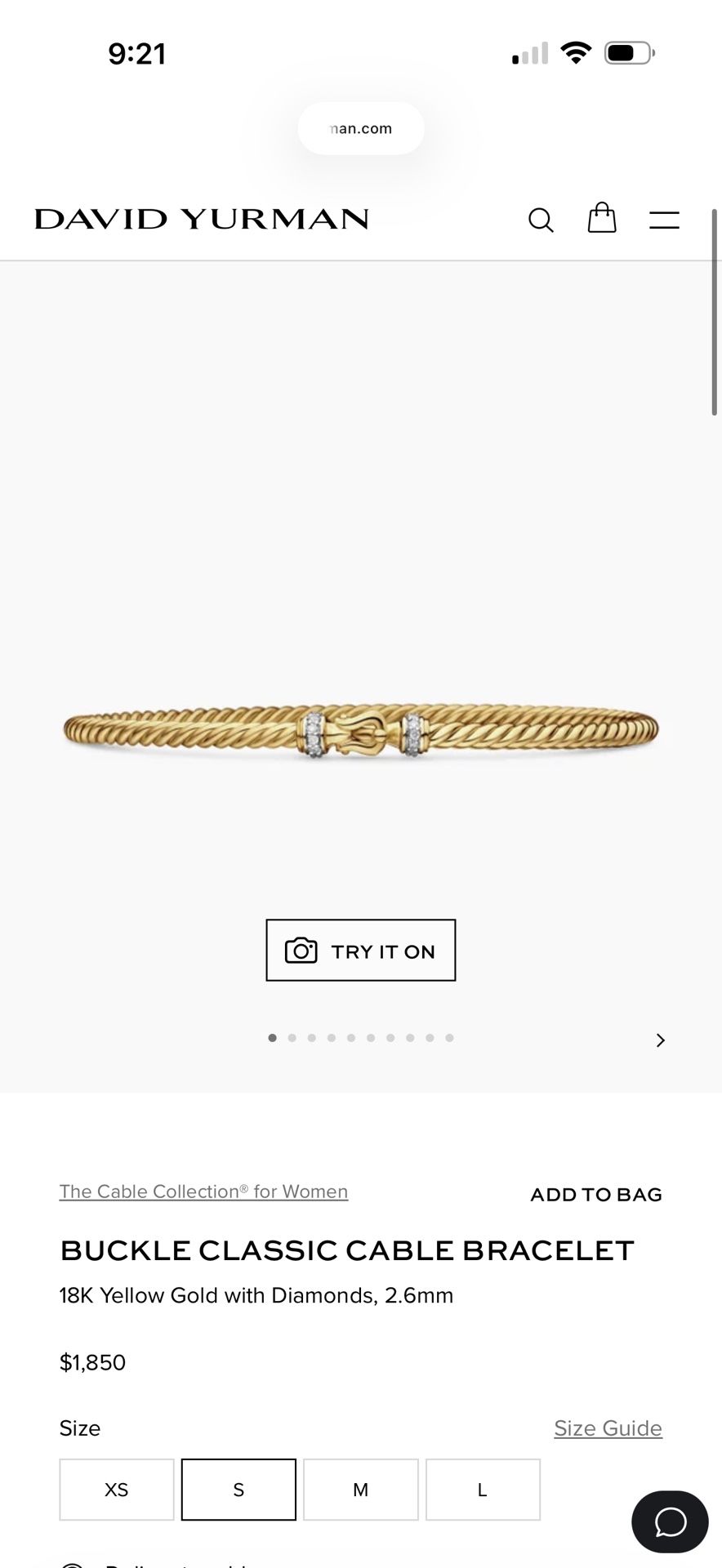Open The Cable Collection for Women link

coord(203,1192)
